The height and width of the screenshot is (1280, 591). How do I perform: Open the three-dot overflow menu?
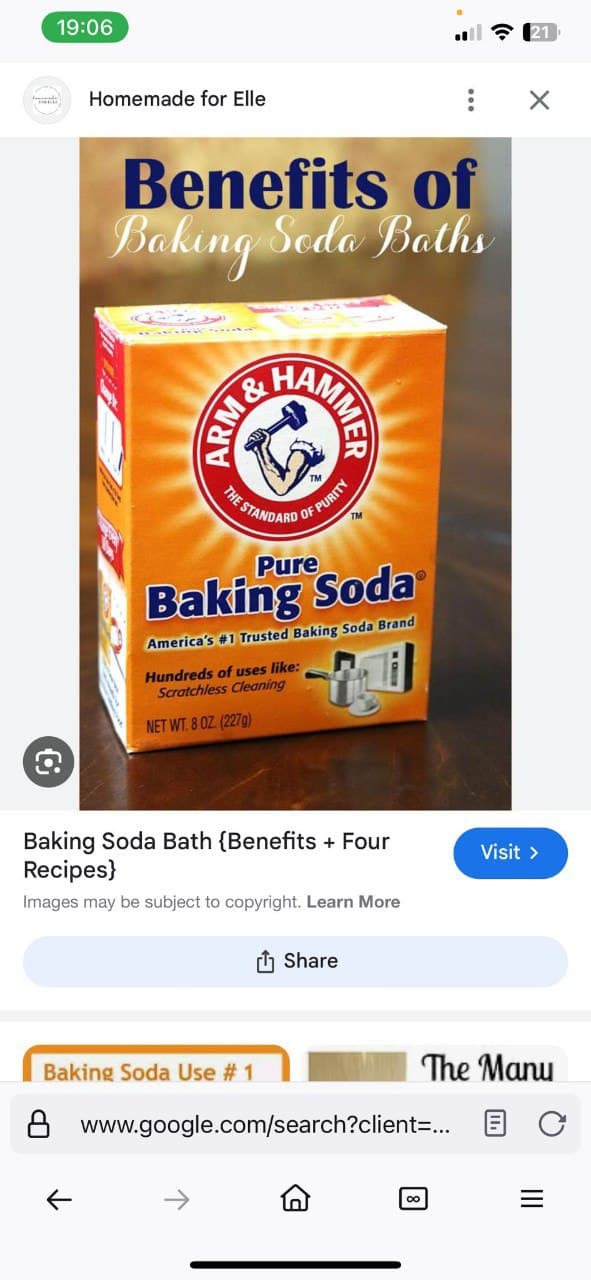pos(471,99)
